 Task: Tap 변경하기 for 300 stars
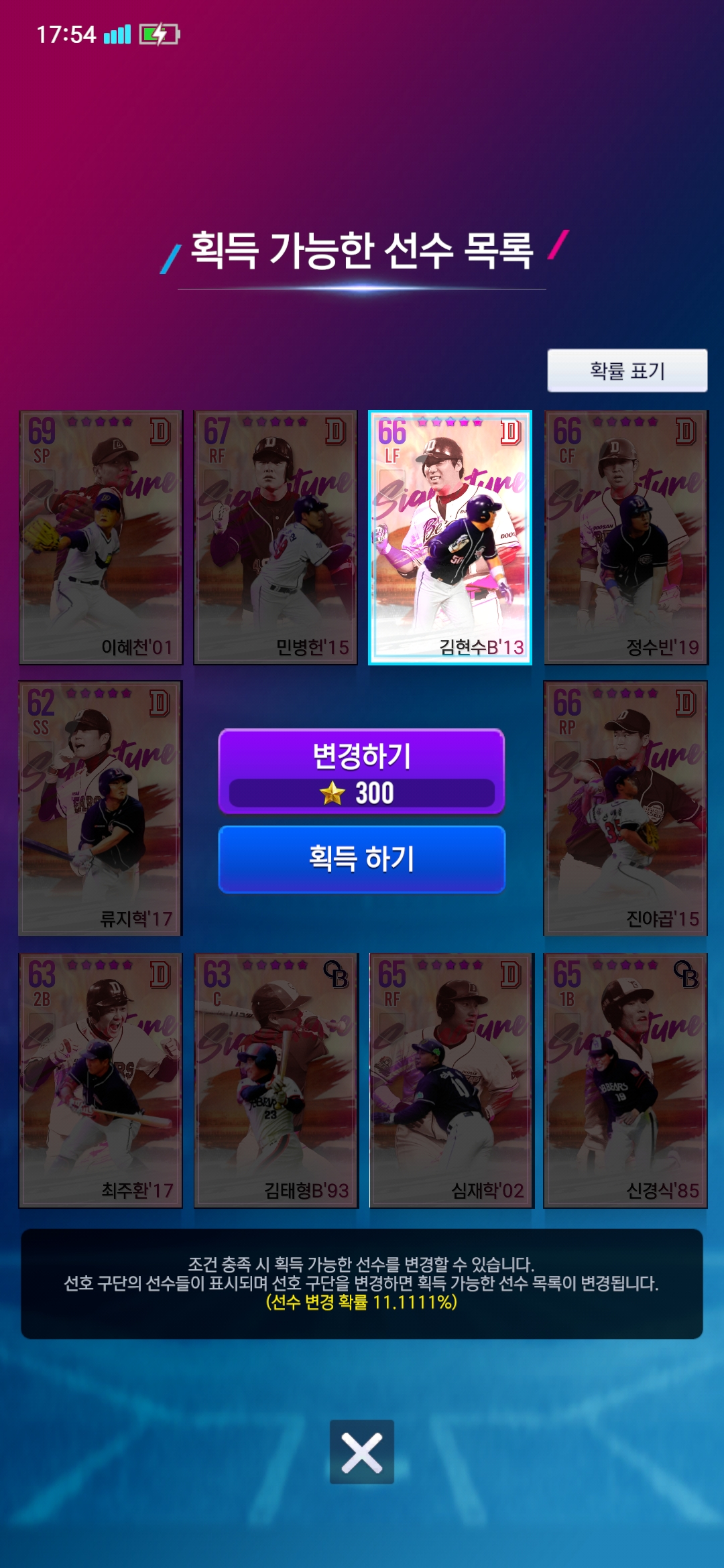point(361,772)
